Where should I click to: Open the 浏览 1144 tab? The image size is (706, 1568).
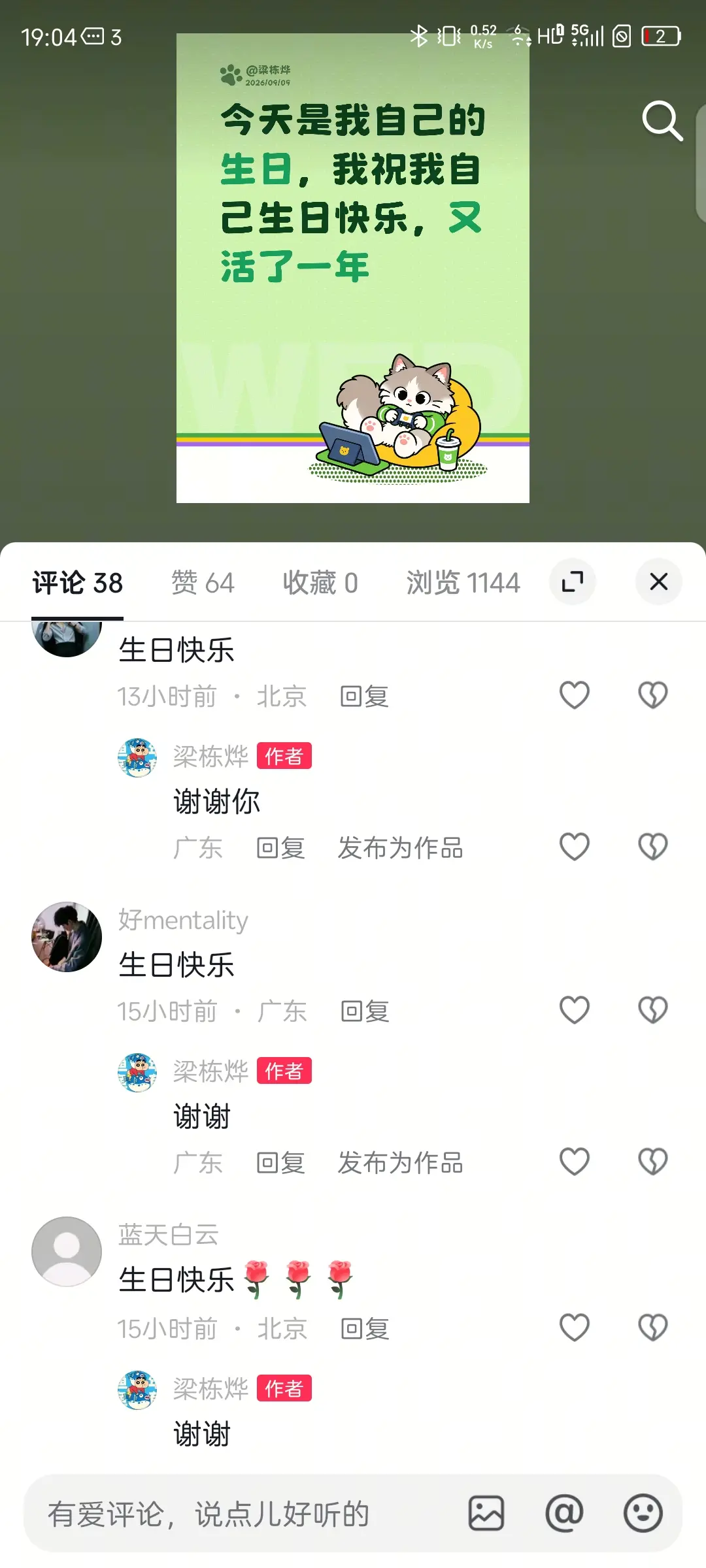(x=463, y=582)
